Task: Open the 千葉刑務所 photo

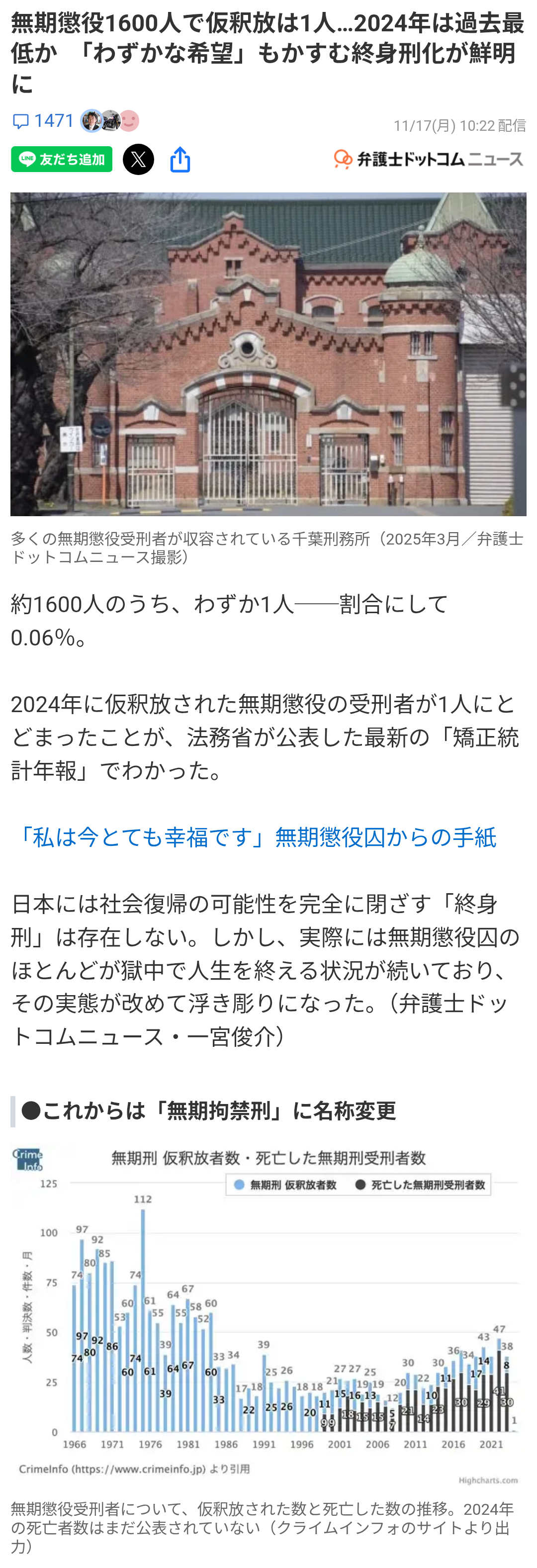Action: coord(268,354)
